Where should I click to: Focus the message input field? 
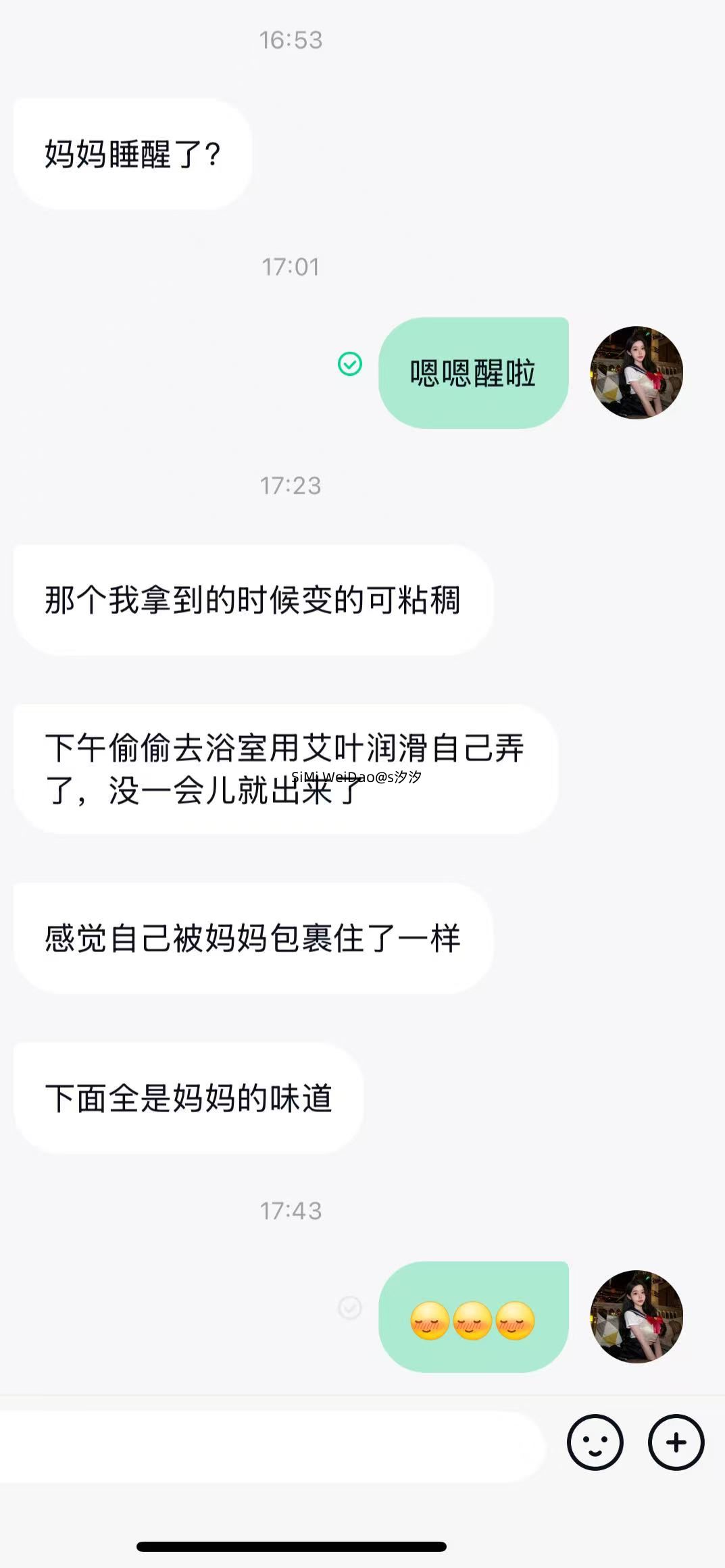(270, 1446)
